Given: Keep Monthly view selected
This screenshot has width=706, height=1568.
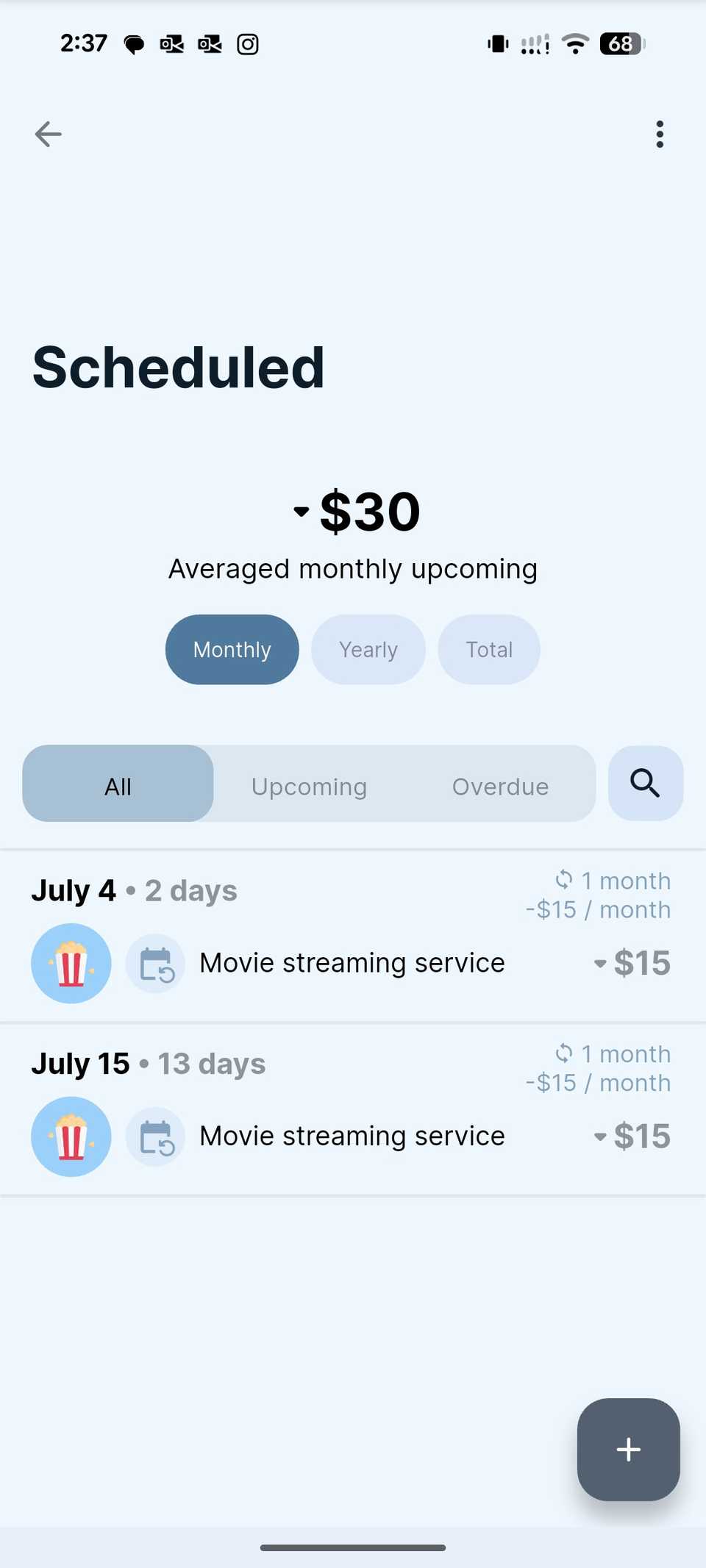Looking at the screenshot, I should [232, 649].
